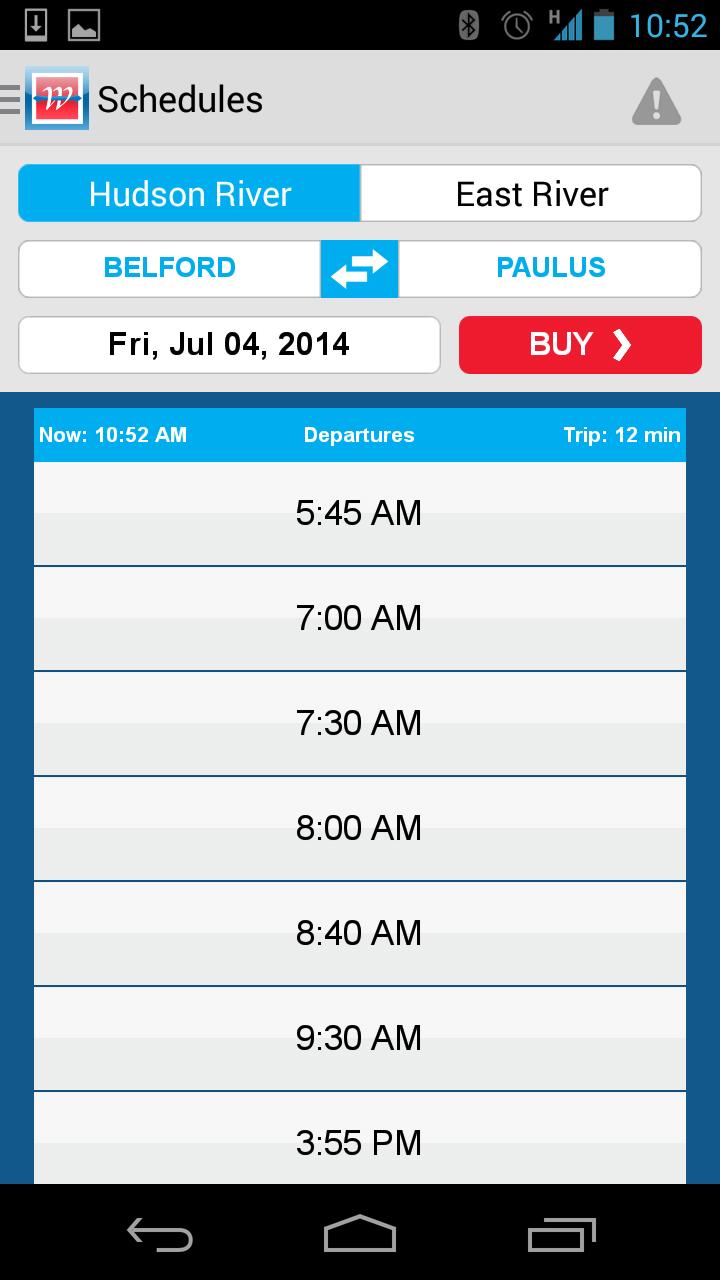The height and width of the screenshot is (1280, 720).
Task: Change the PAULUS arrival terminal
Action: pos(550,268)
